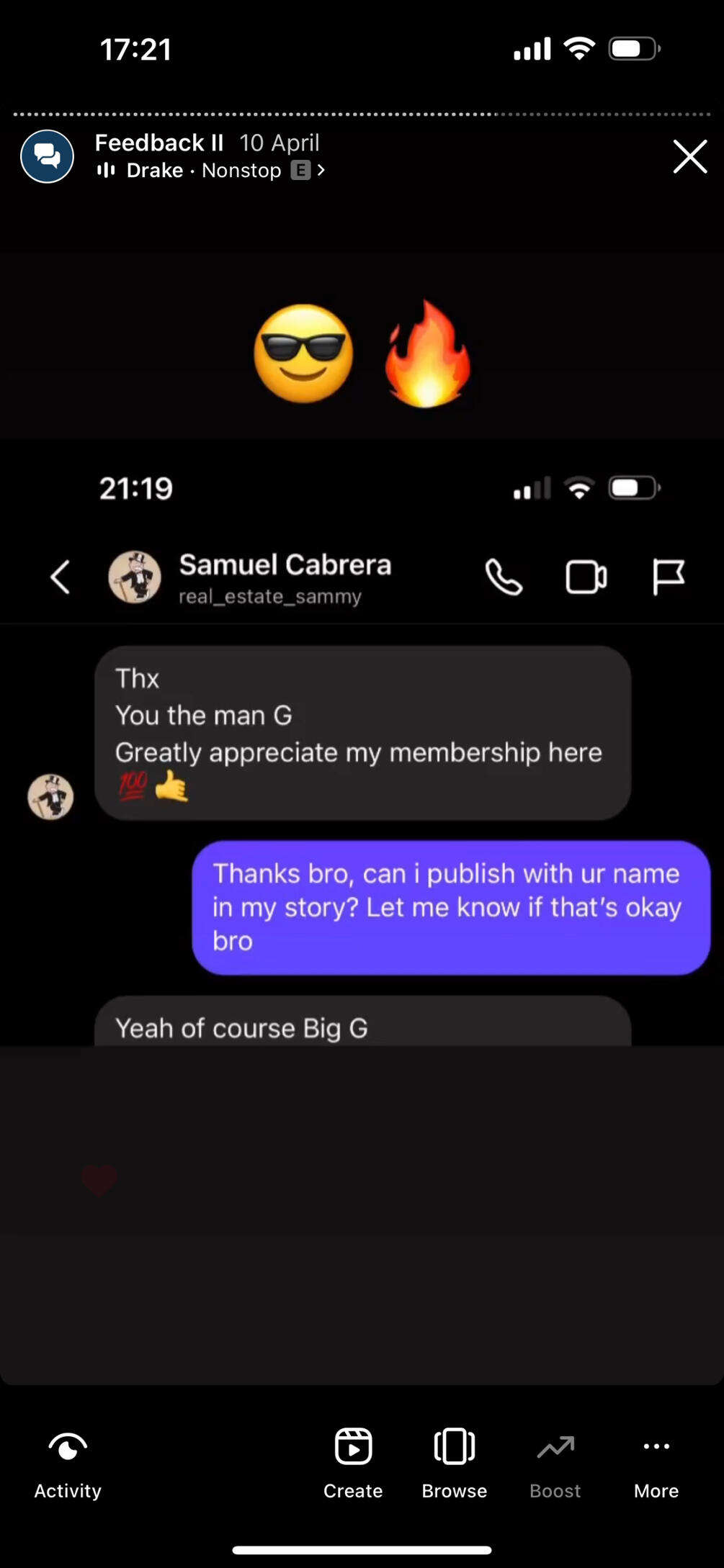The width and height of the screenshot is (724, 1568).
Task: Open the Feedback II highlight cover icon
Action: (x=48, y=157)
